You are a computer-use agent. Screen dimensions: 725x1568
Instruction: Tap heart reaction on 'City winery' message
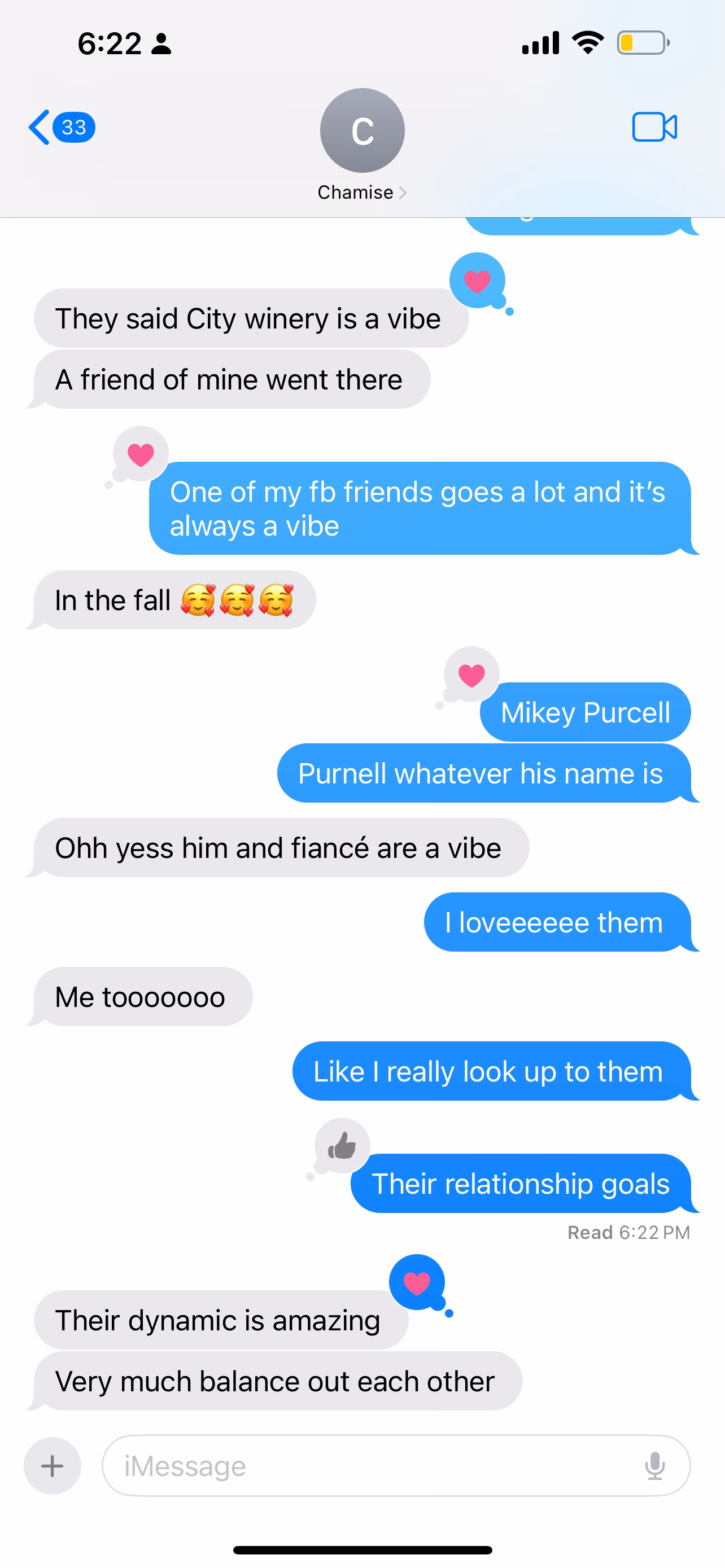[477, 281]
